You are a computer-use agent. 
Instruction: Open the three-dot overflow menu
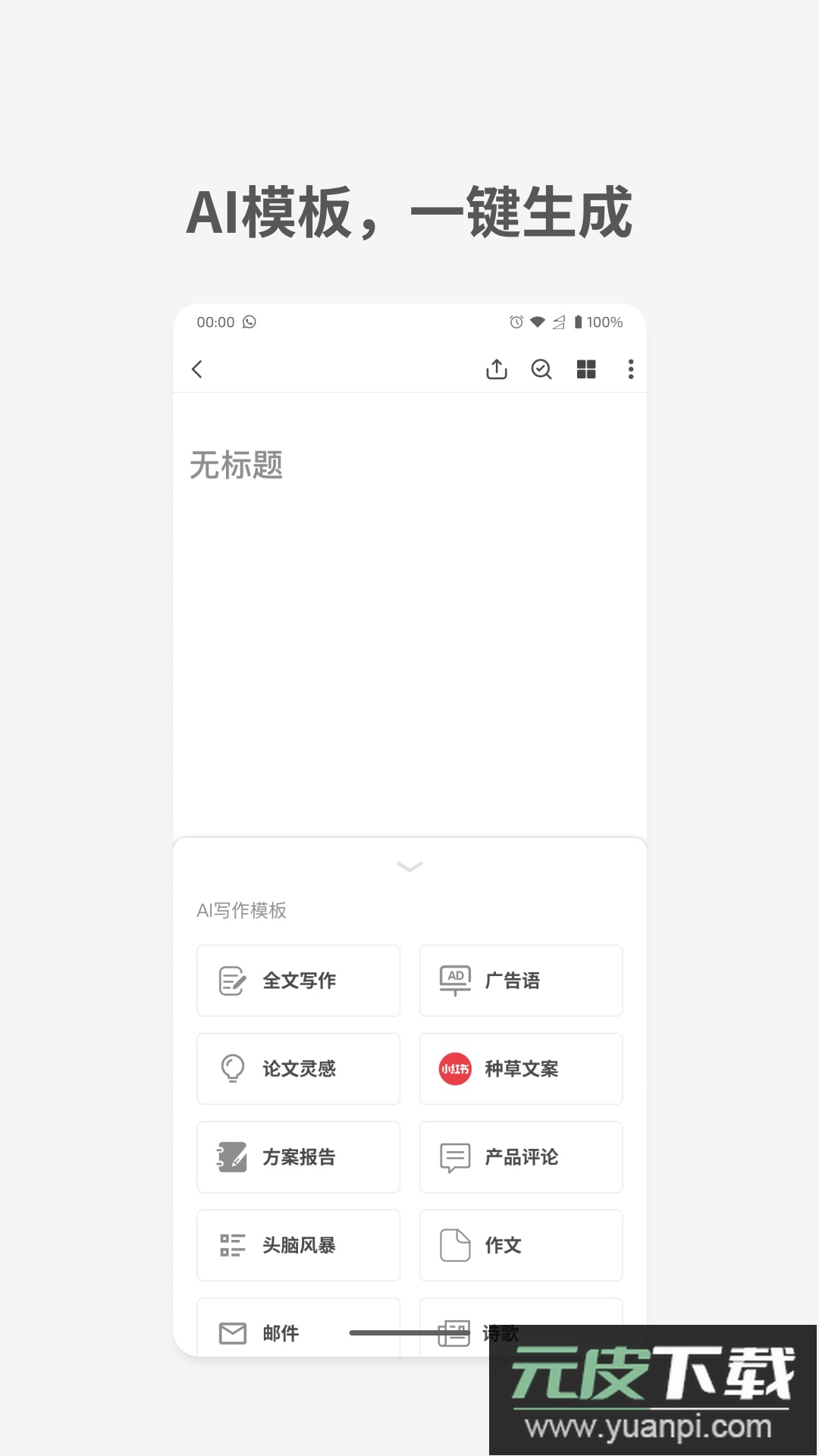pyautogui.click(x=630, y=369)
